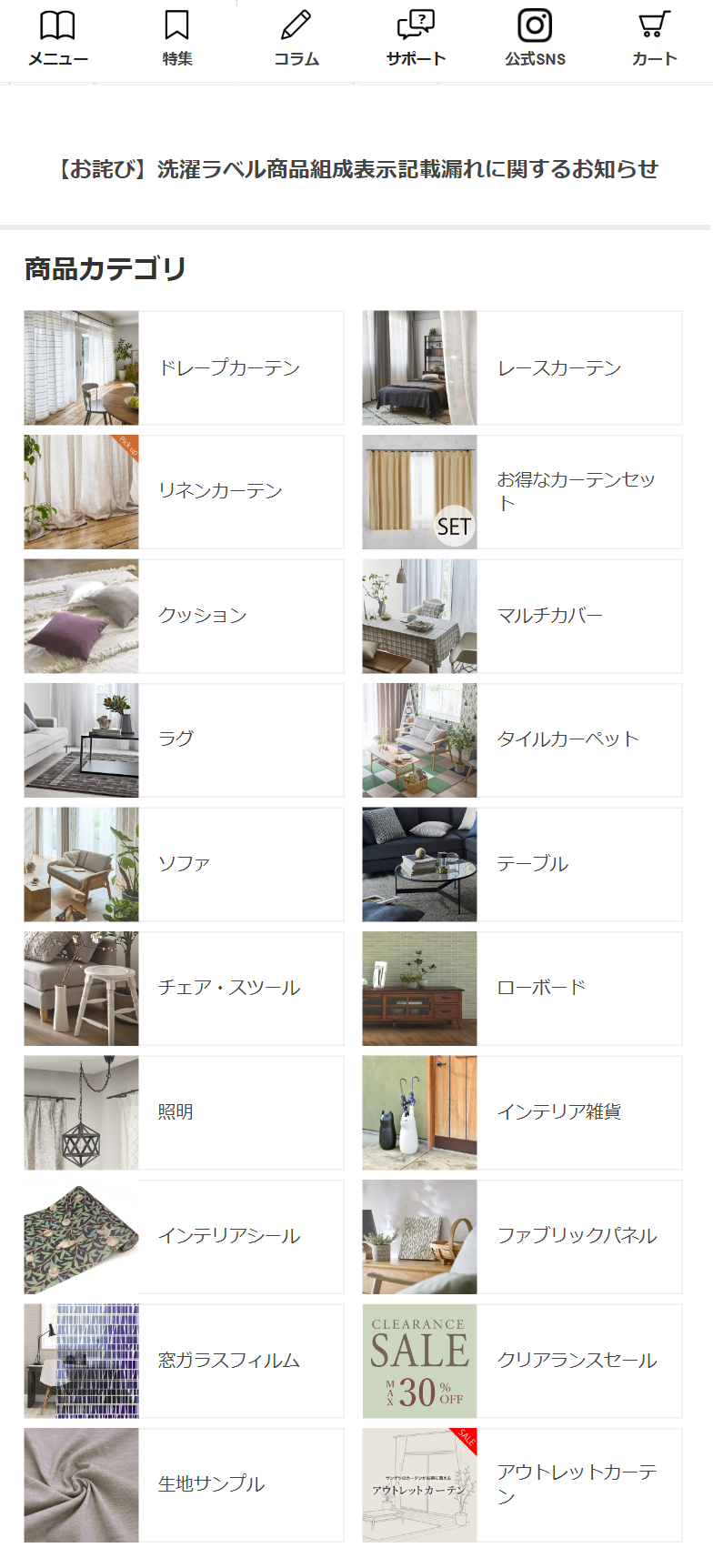Screen dimensions: 713x1568
Task: Open the 特集 features section
Action: 176,39
